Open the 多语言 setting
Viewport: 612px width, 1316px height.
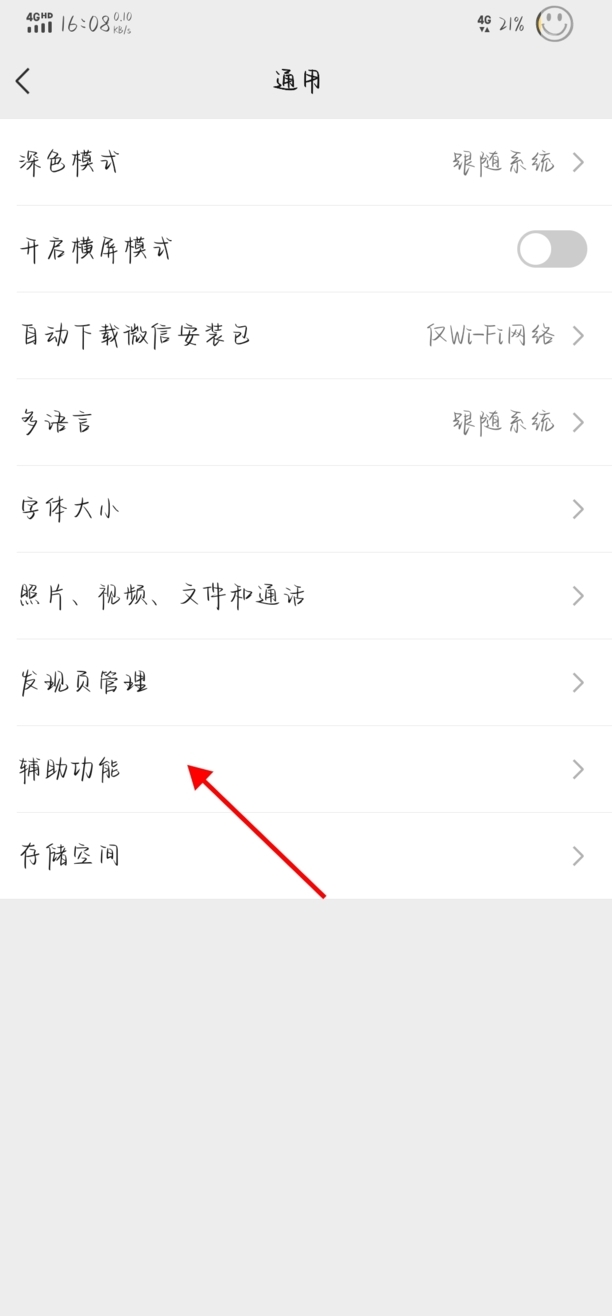point(306,422)
